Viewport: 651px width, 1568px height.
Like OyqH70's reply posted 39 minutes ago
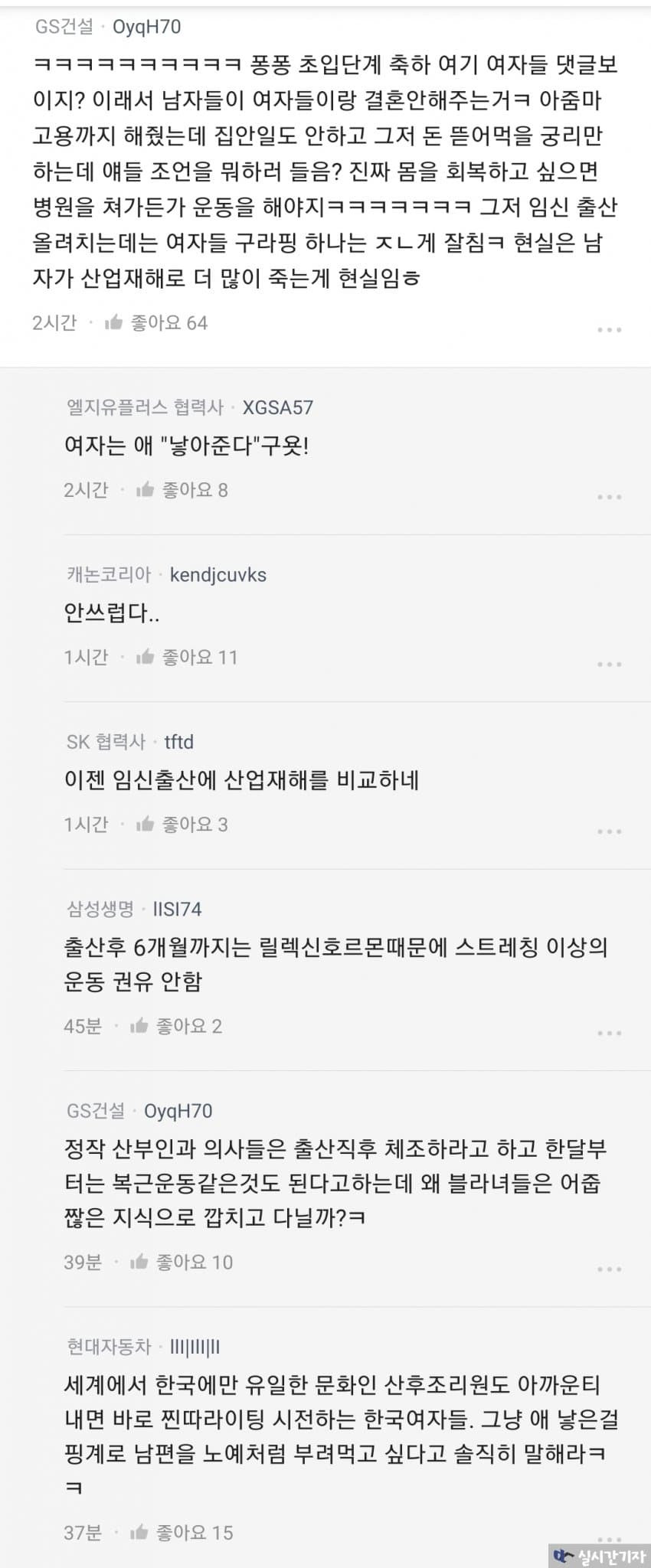139,1262
